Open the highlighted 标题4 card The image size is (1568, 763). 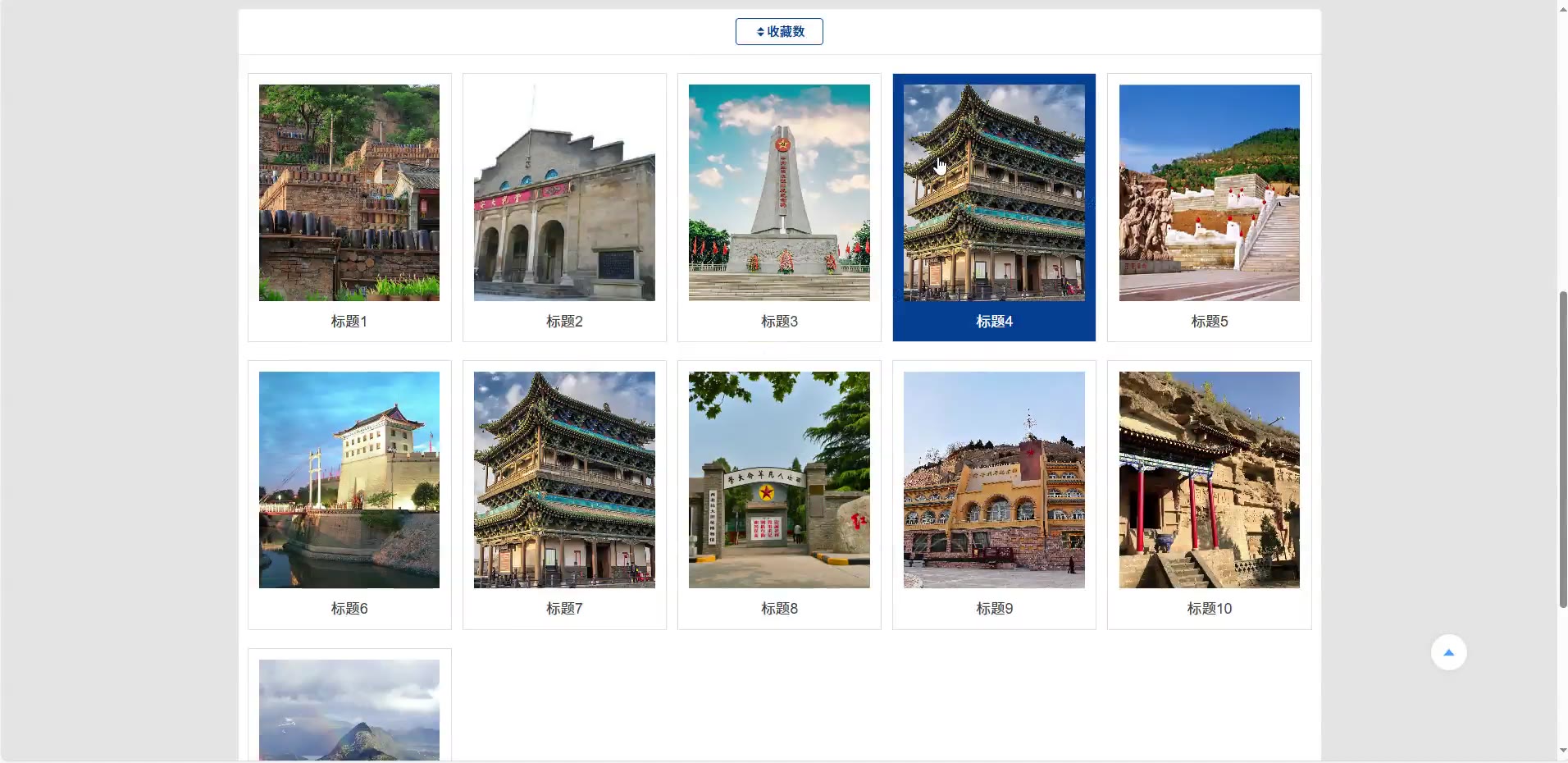coord(994,207)
